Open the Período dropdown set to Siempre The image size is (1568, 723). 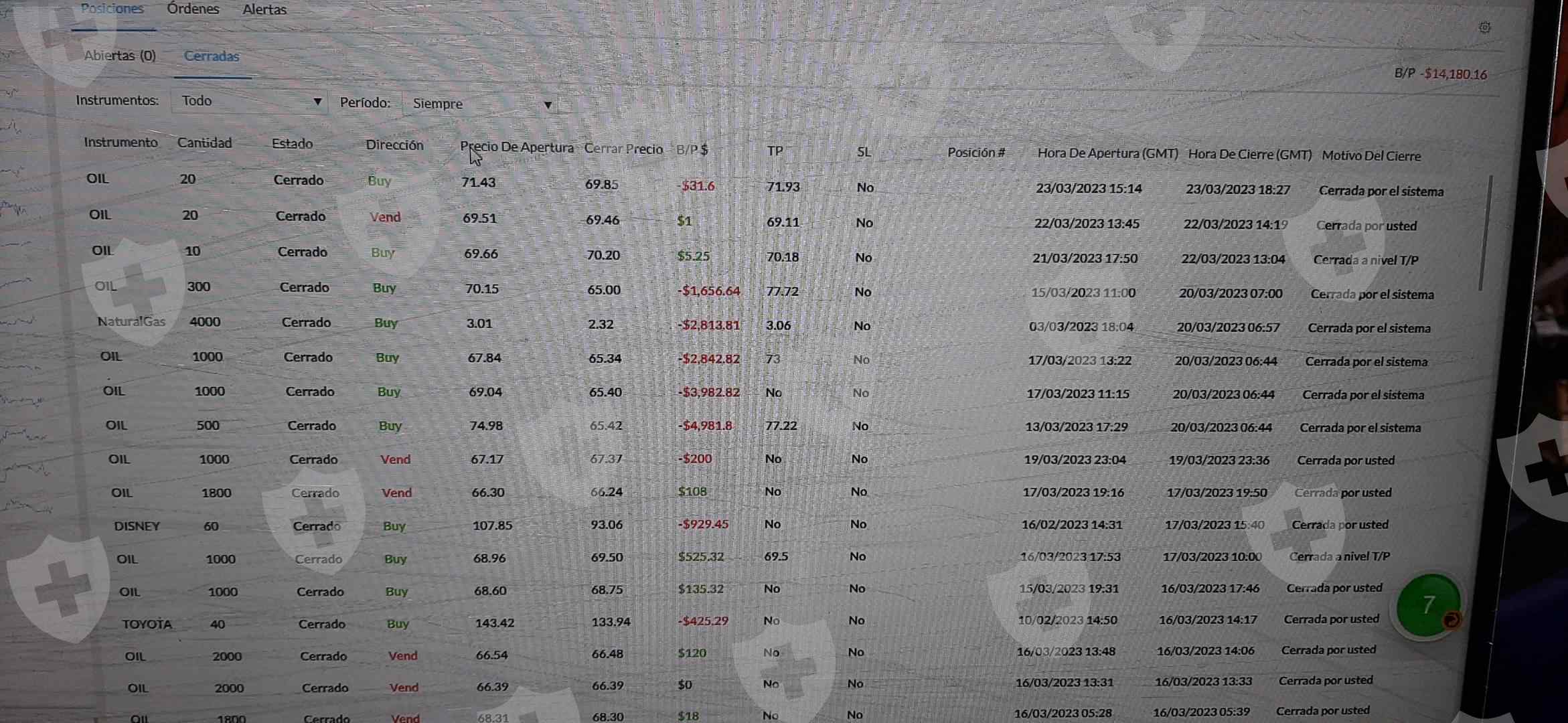(x=480, y=104)
